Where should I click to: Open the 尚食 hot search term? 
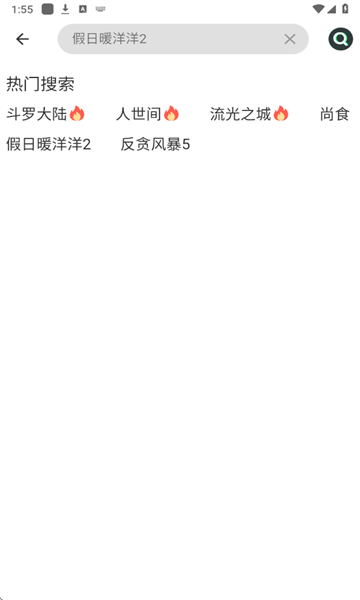[335, 114]
